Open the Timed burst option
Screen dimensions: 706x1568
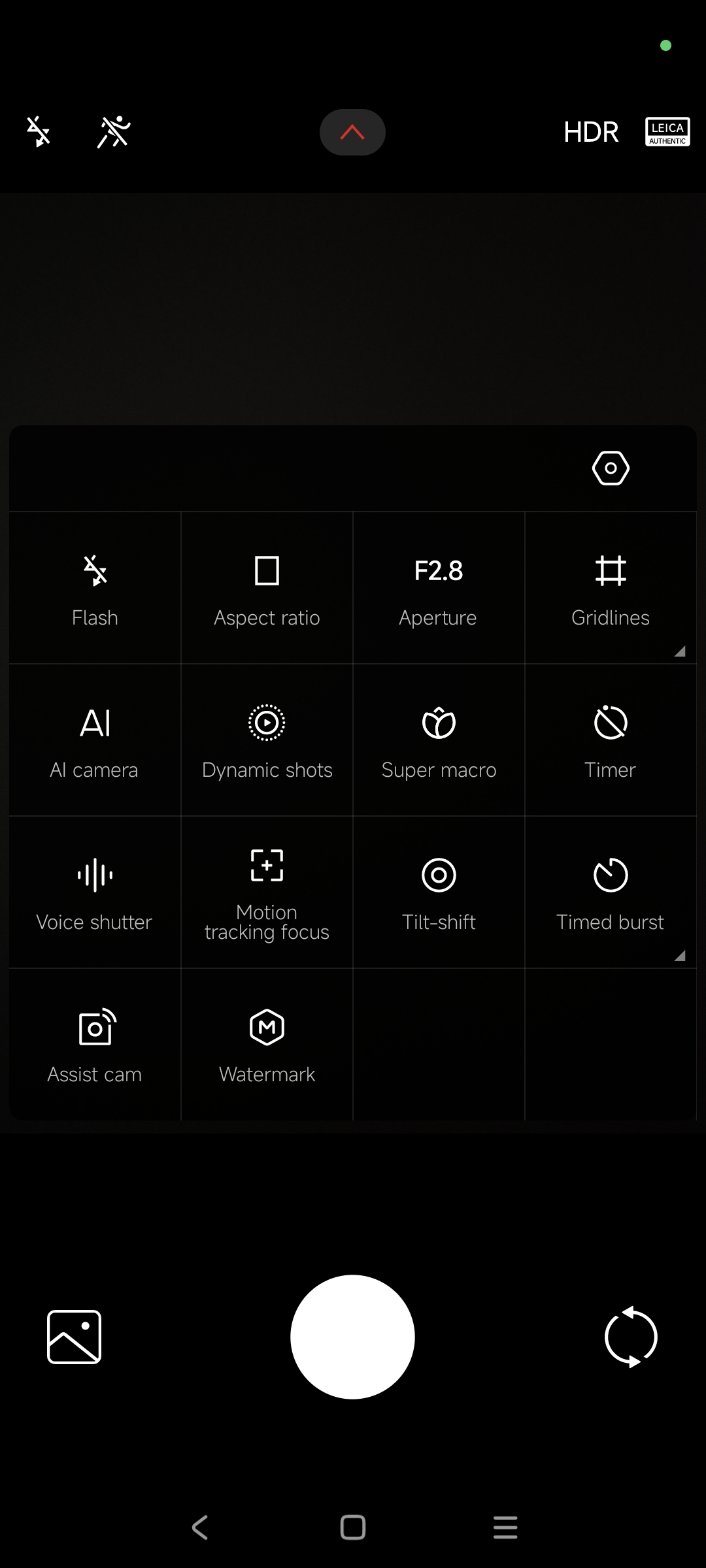pos(611,892)
